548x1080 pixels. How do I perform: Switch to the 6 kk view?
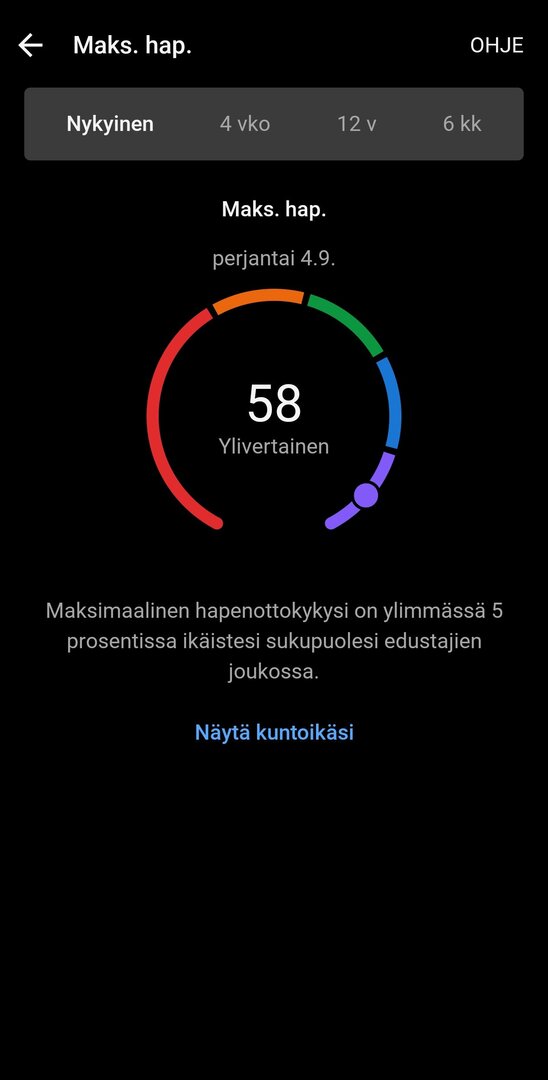tap(462, 124)
